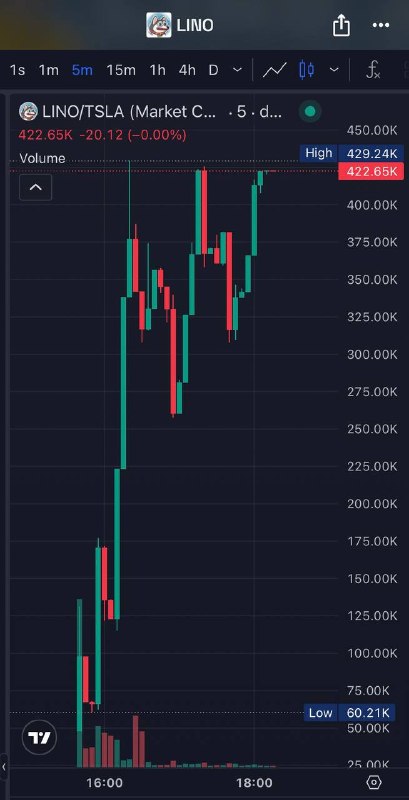
Task: Expand chart type dropdown arrow
Action: click(x=334, y=70)
